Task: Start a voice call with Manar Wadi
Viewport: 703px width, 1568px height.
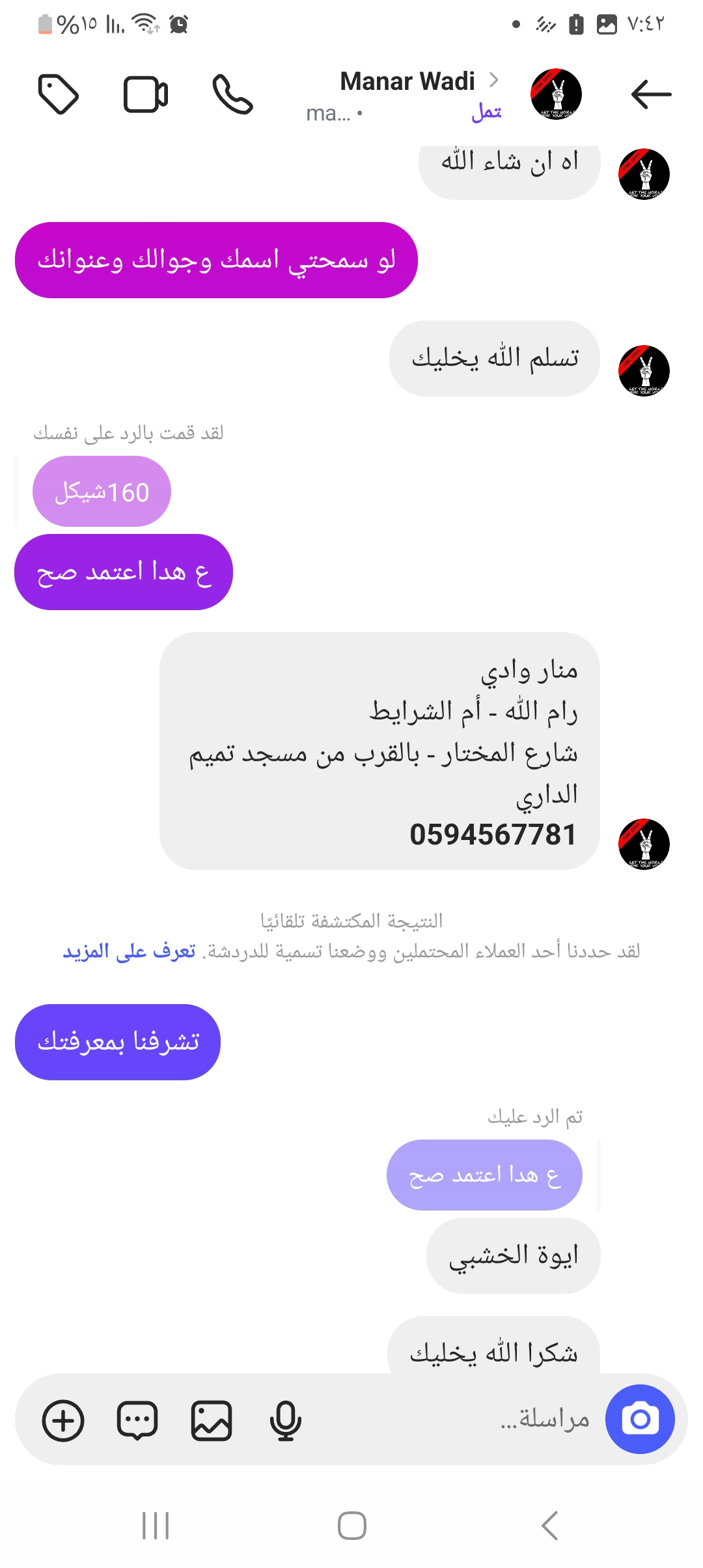Action: click(232, 94)
